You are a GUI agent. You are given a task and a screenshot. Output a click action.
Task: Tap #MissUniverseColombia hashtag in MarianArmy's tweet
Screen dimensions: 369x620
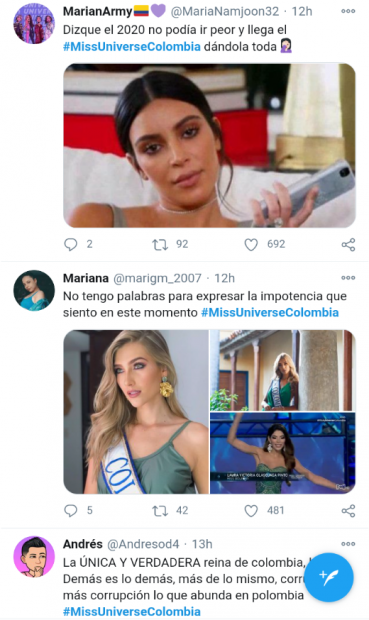132,47
